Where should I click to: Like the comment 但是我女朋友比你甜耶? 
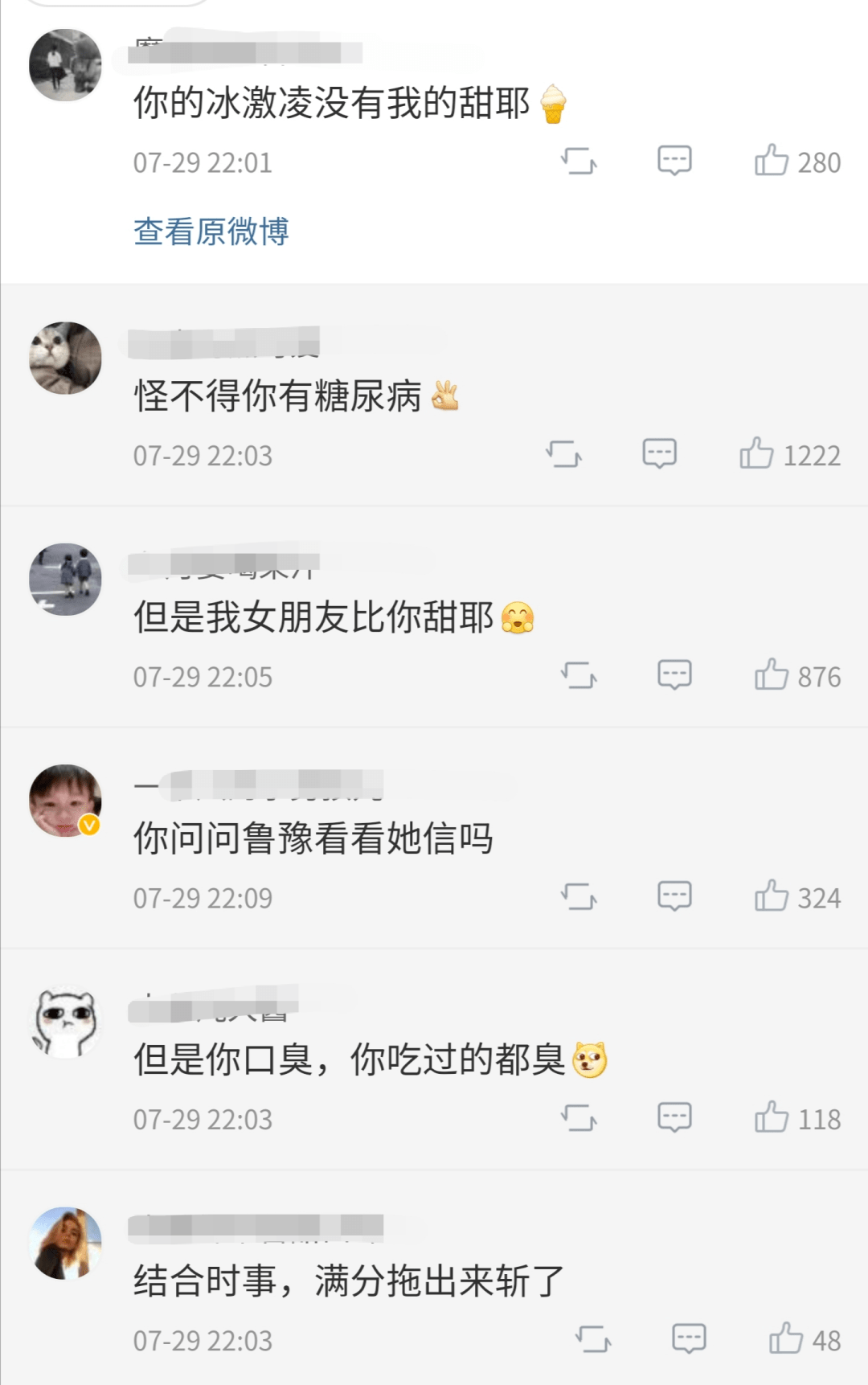[772, 675]
